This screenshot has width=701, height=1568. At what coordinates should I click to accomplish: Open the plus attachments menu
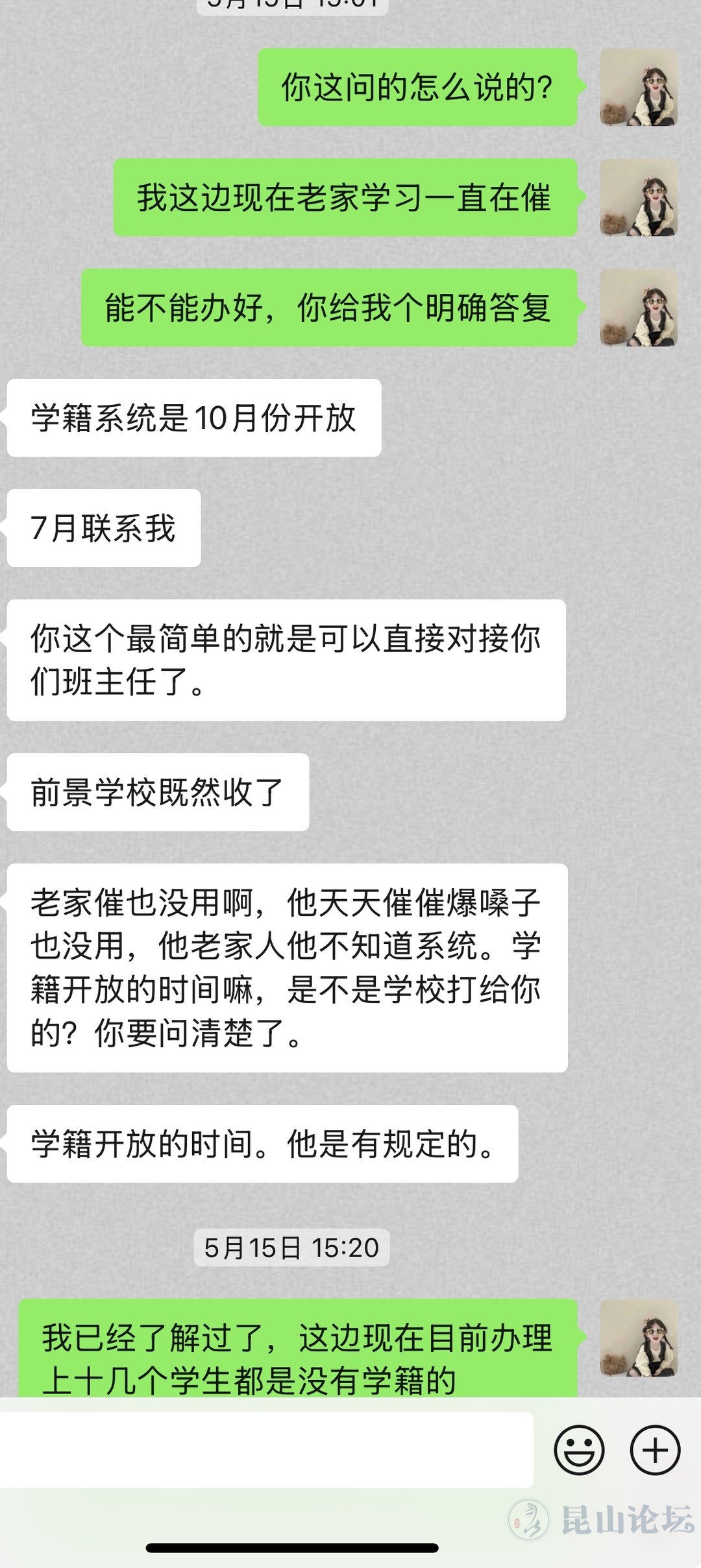click(655, 1450)
